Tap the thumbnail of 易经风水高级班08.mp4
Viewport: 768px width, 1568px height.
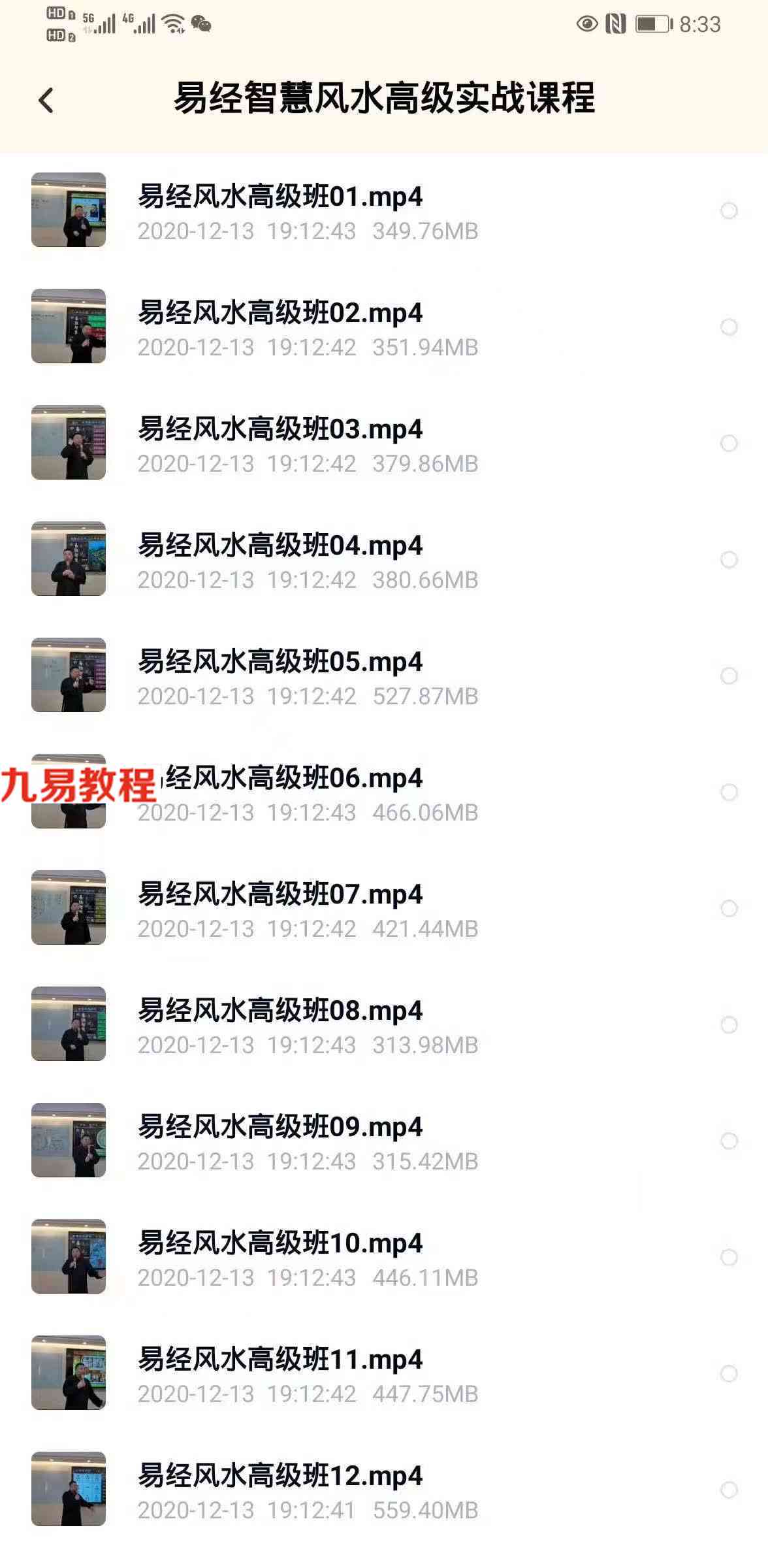click(x=69, y=1024)
